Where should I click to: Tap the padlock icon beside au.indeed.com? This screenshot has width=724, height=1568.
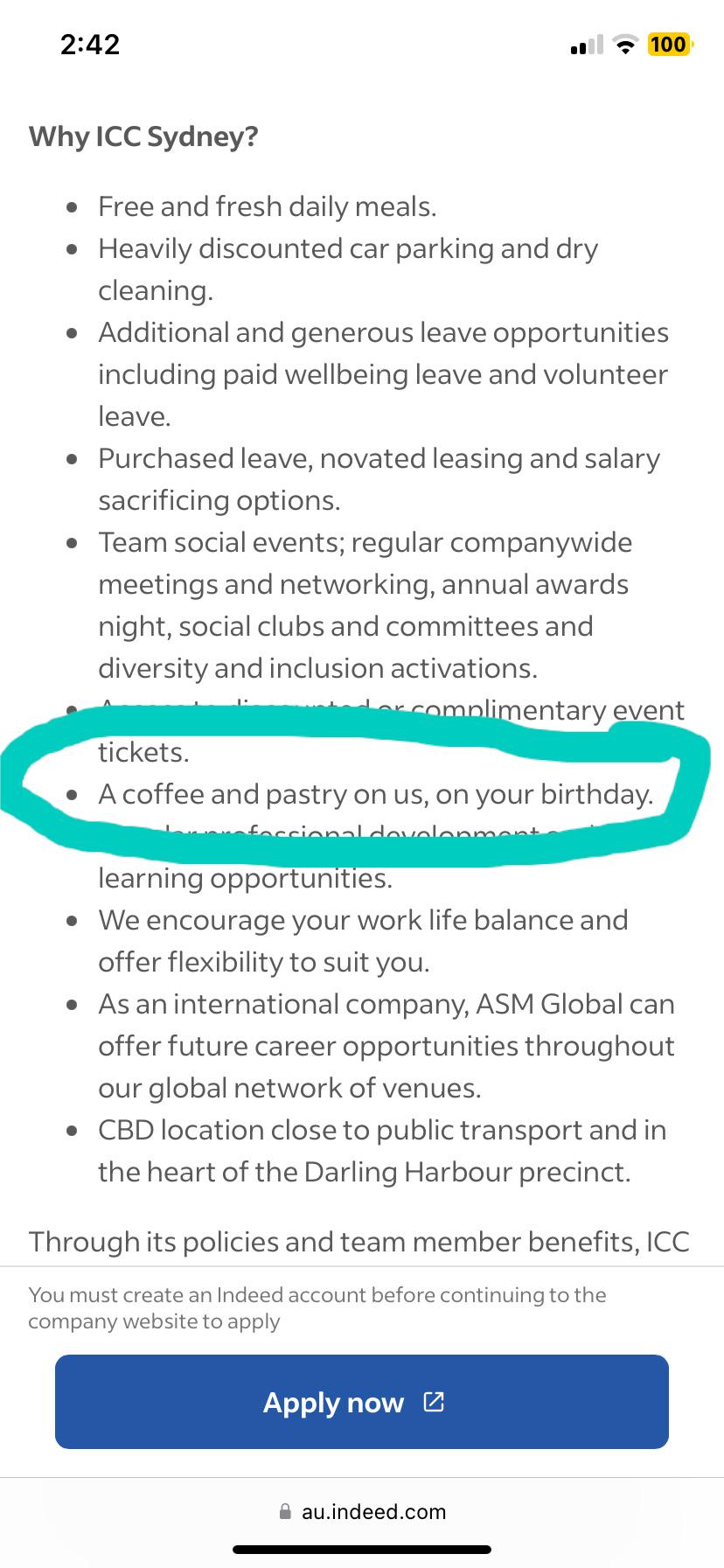(x=285, y=1511)
